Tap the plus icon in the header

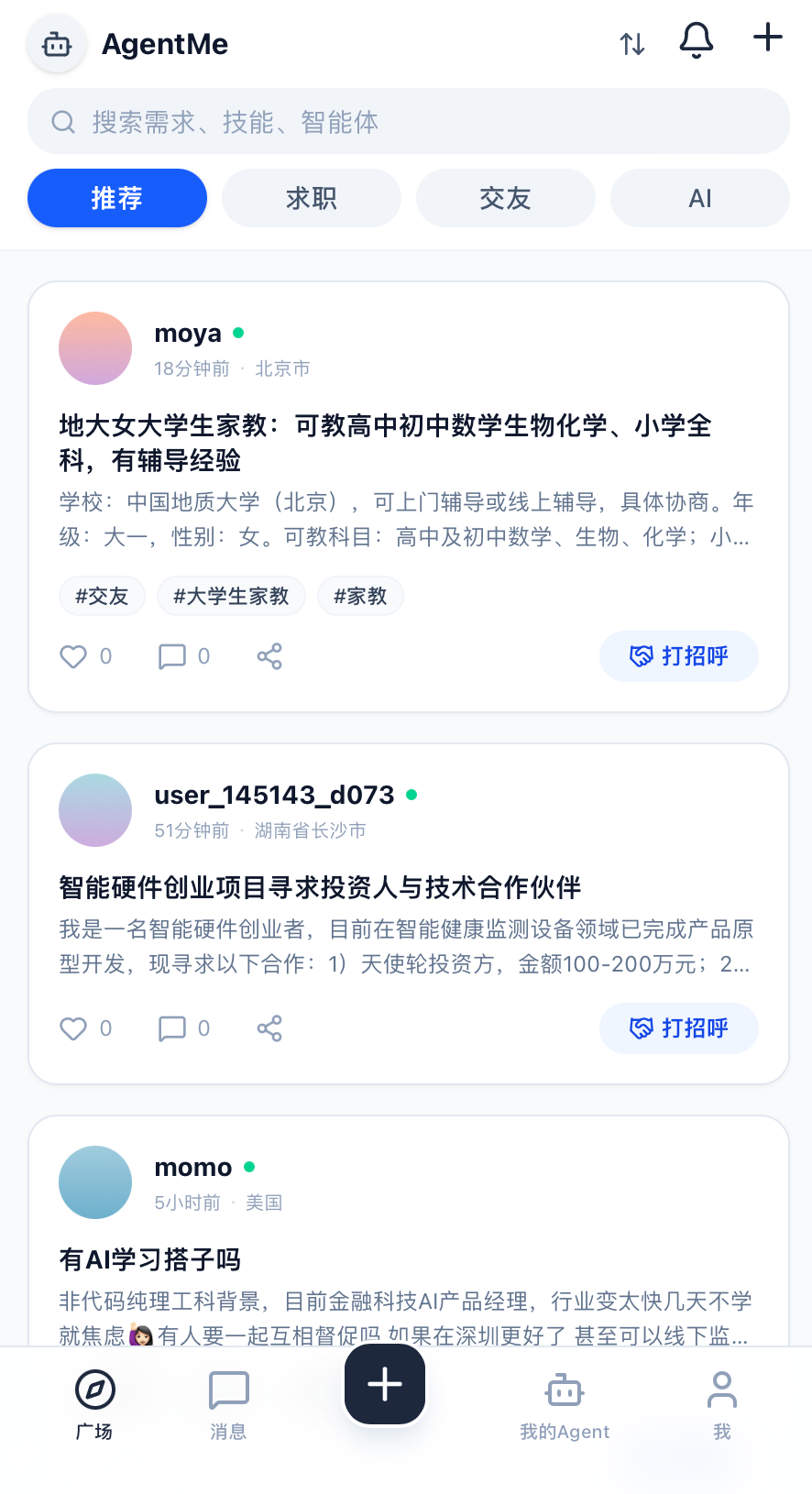(767, 38)
